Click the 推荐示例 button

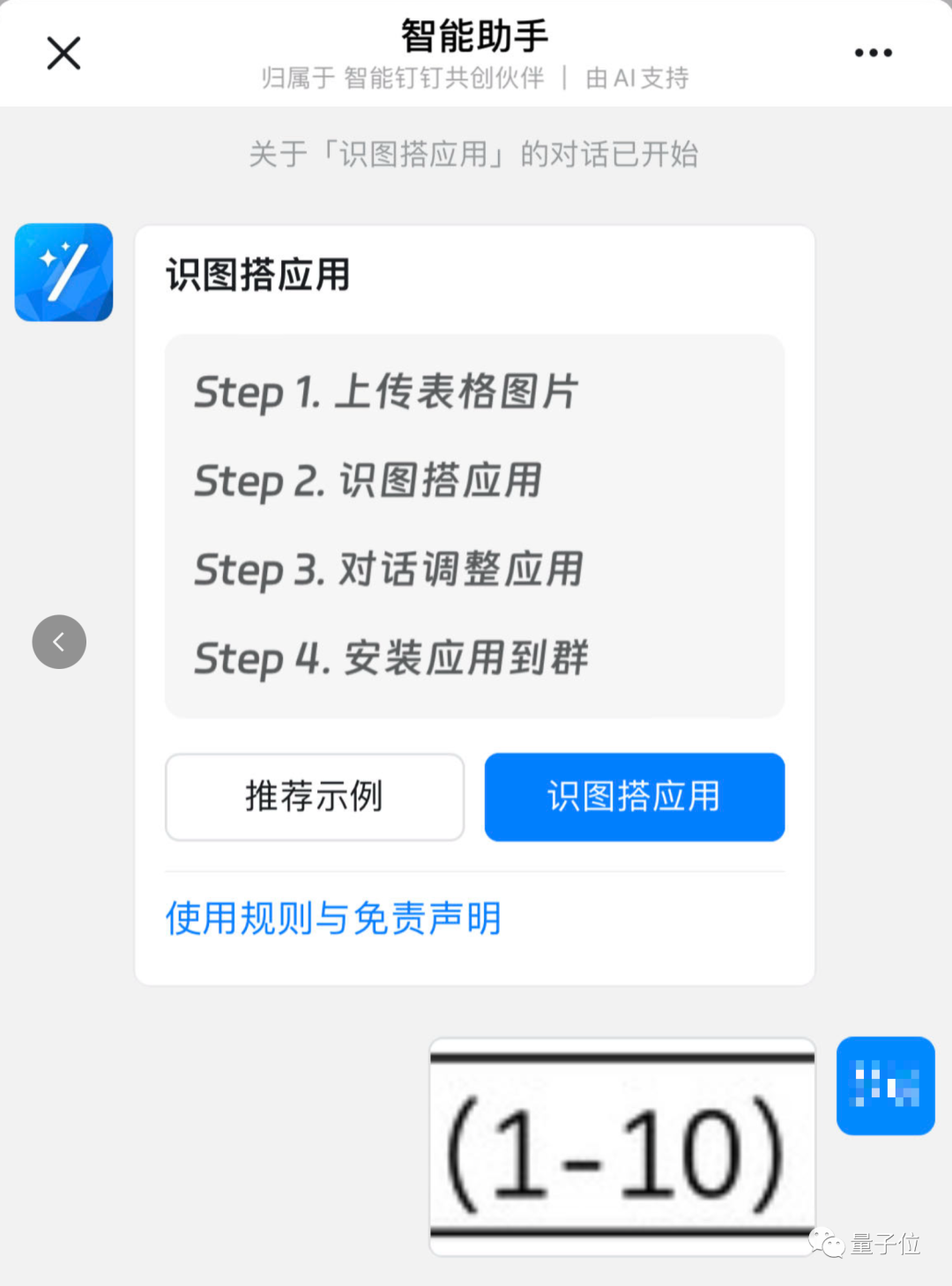click(x=314, y=797)
